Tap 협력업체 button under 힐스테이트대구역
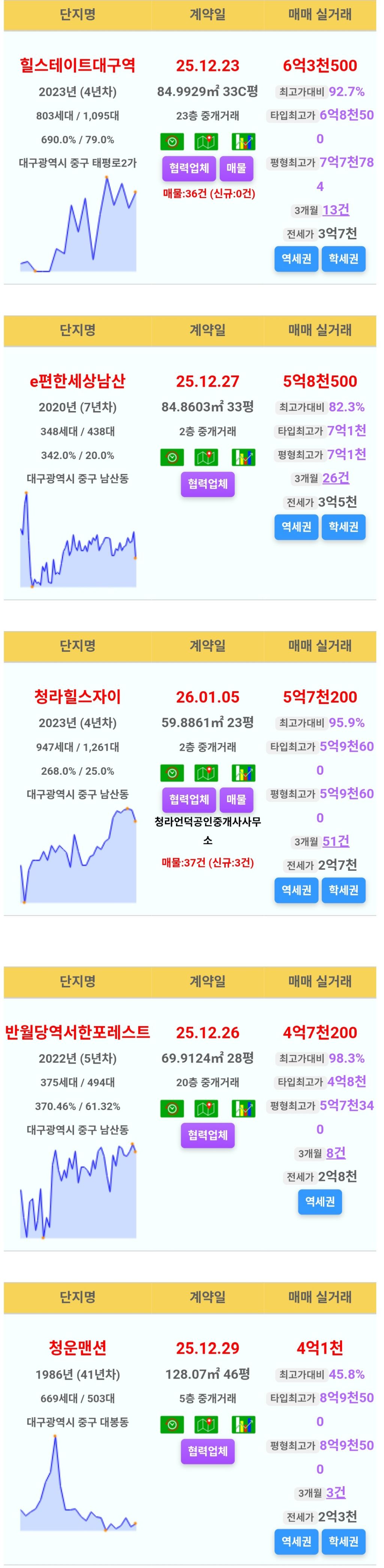This screenshot has height=1568, width=384. [x=189, y=169]
